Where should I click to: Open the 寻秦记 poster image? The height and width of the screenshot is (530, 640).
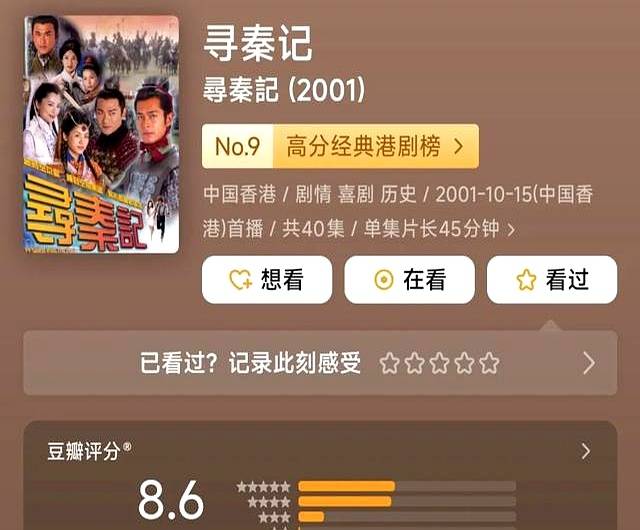pyautogui.click(x=101, y=134)
